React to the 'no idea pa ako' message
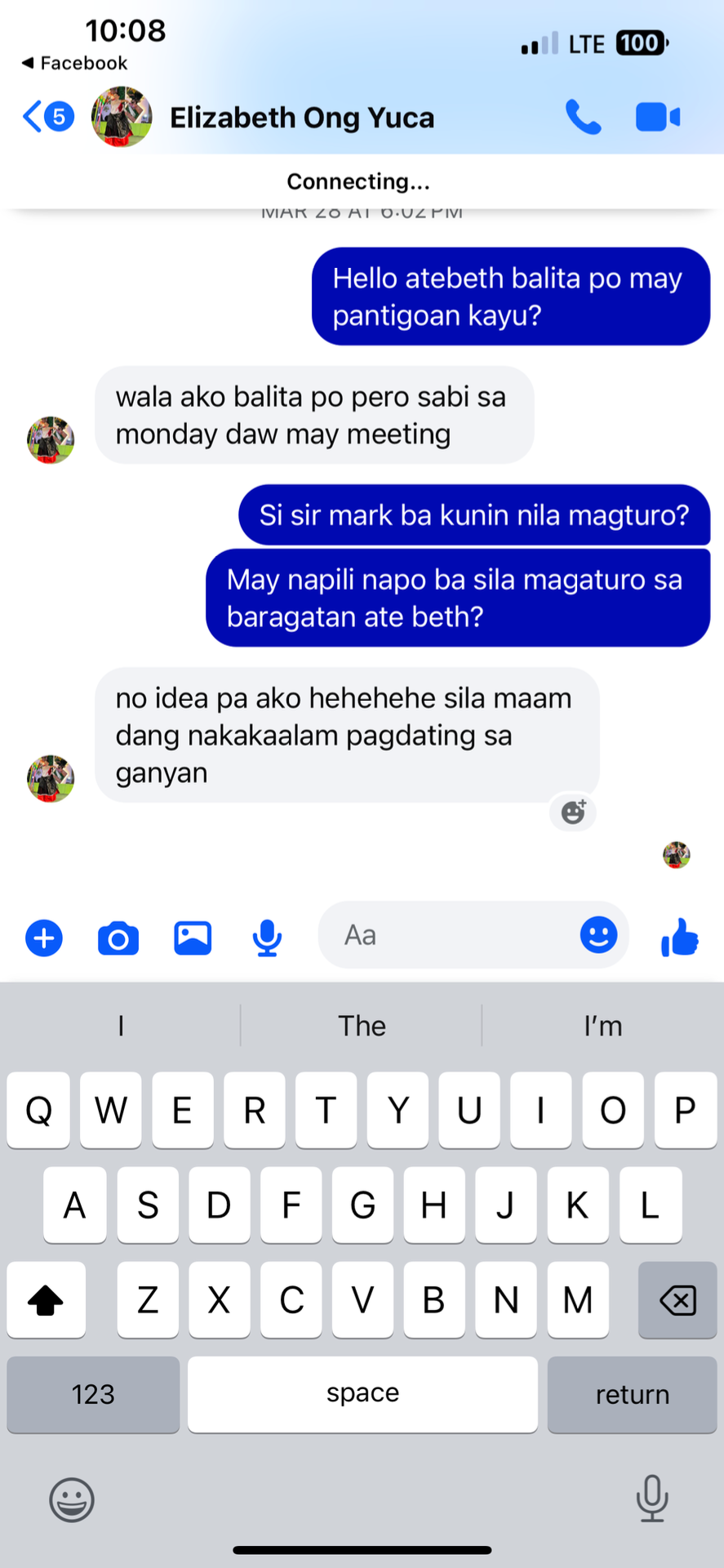 pyautogui.click(x=573, y=812)
